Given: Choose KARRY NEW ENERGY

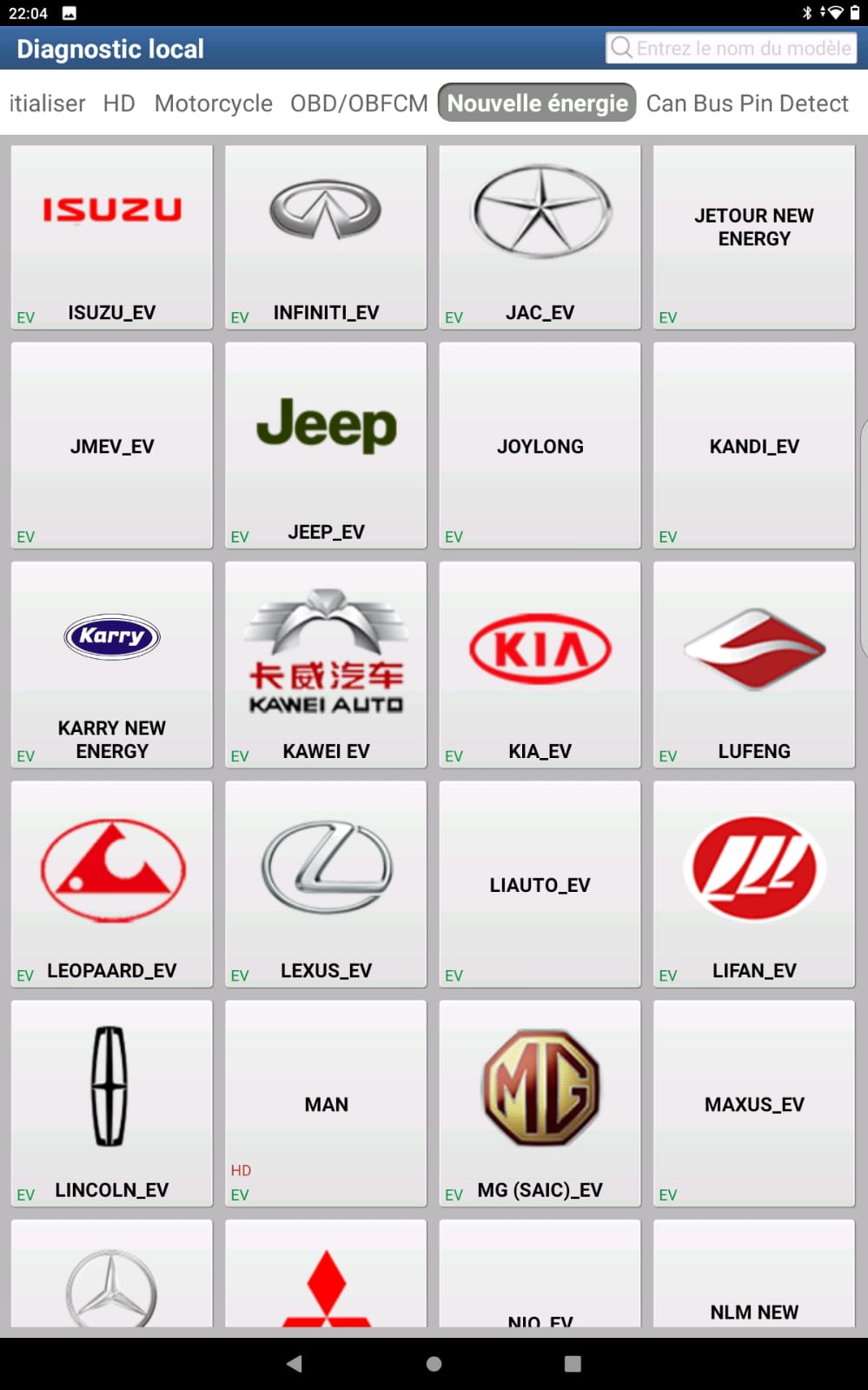Looking at the screenshot, I should coord(112,665).
